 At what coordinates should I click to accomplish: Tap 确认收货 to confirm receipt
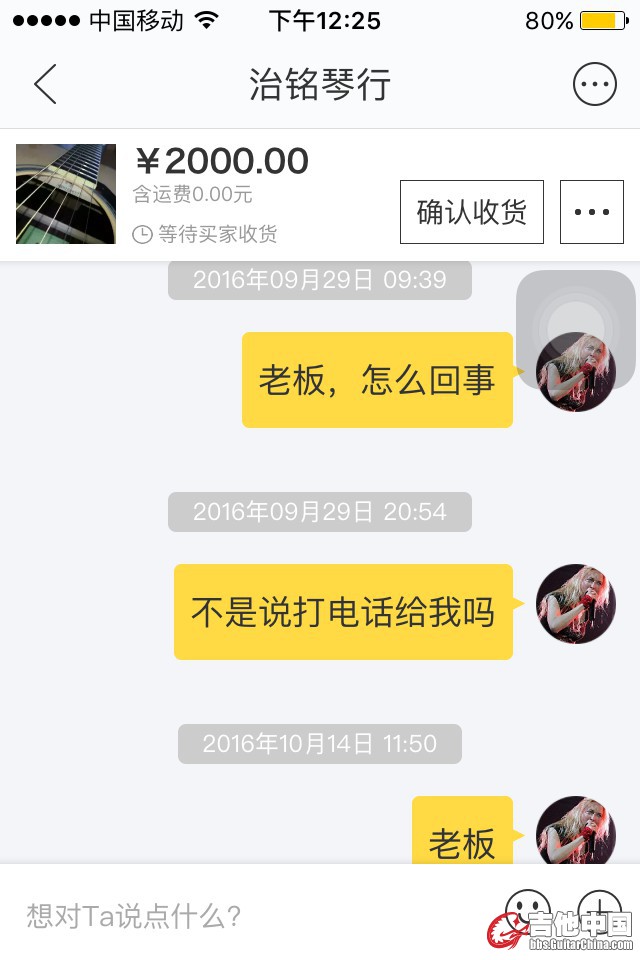point(471,212)
